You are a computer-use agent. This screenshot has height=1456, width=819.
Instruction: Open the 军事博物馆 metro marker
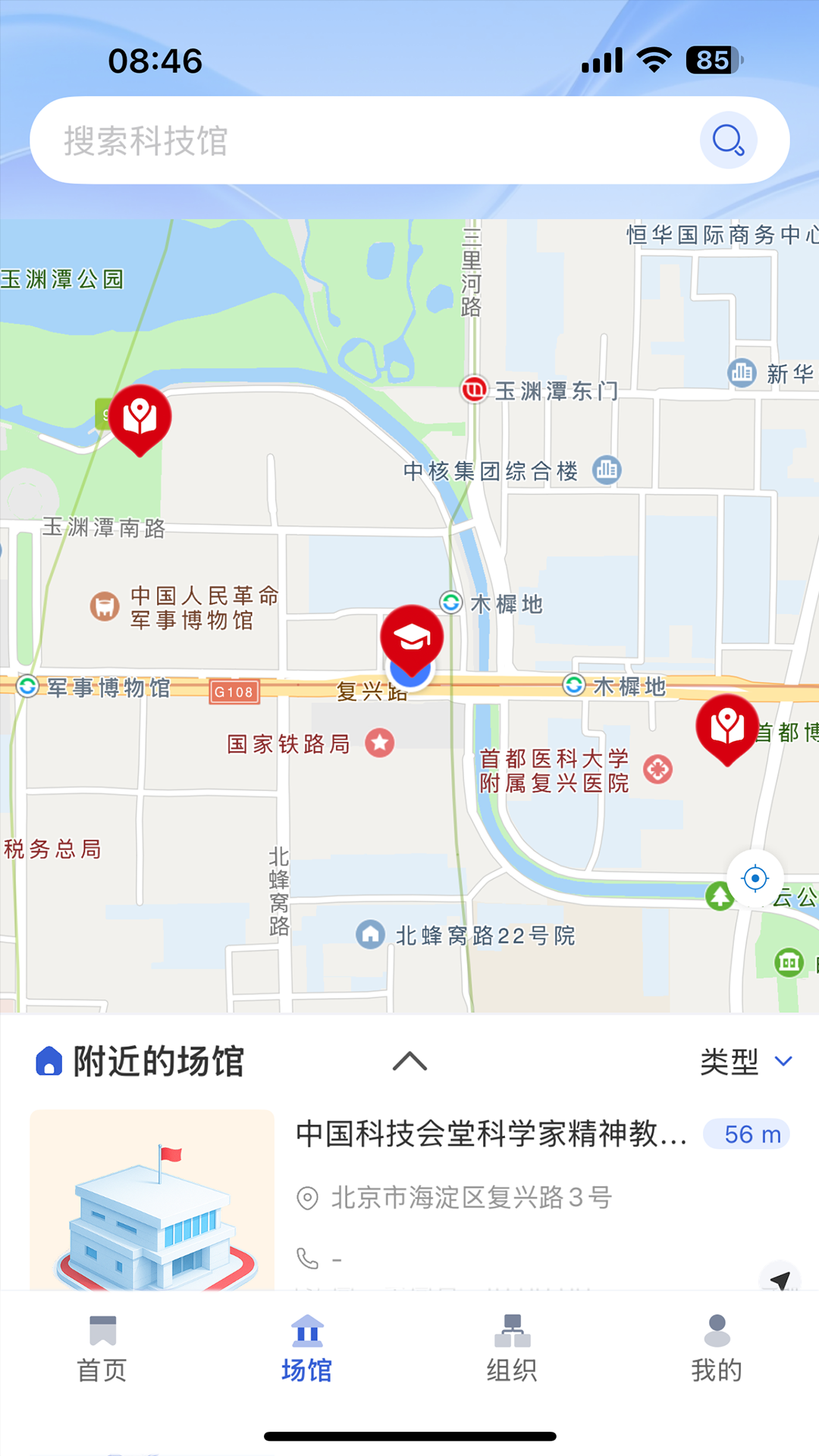[27, 687]
